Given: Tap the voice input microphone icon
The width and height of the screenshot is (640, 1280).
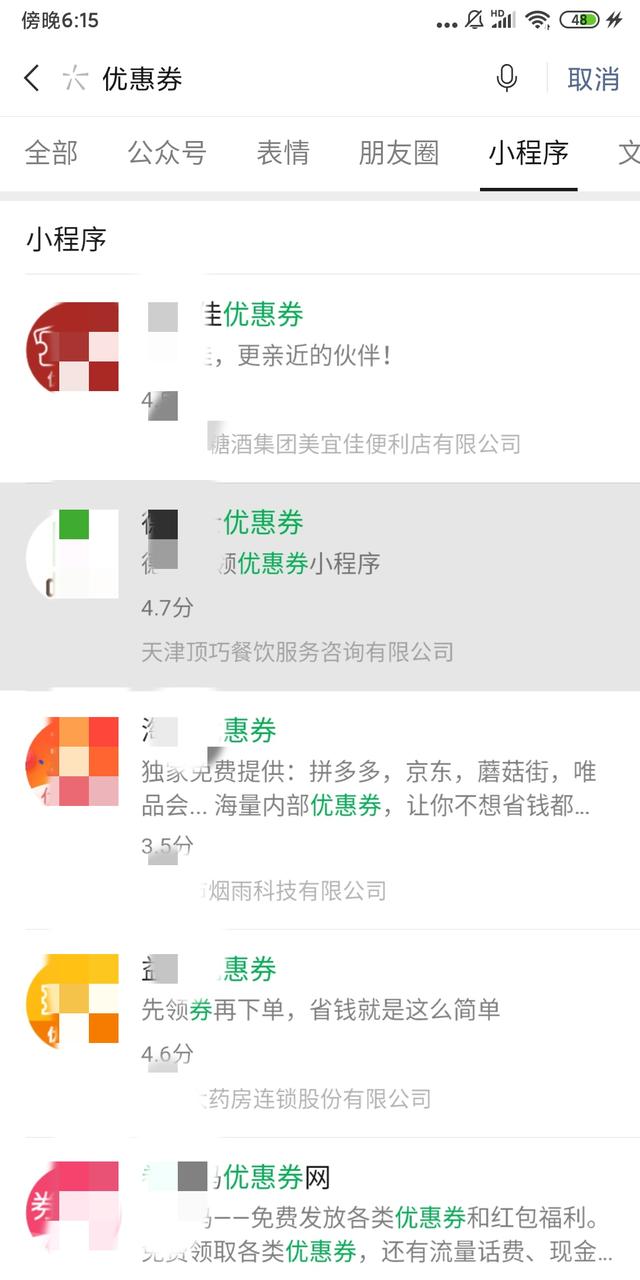Looking at the screenshot, I should (x=507, y=79).
